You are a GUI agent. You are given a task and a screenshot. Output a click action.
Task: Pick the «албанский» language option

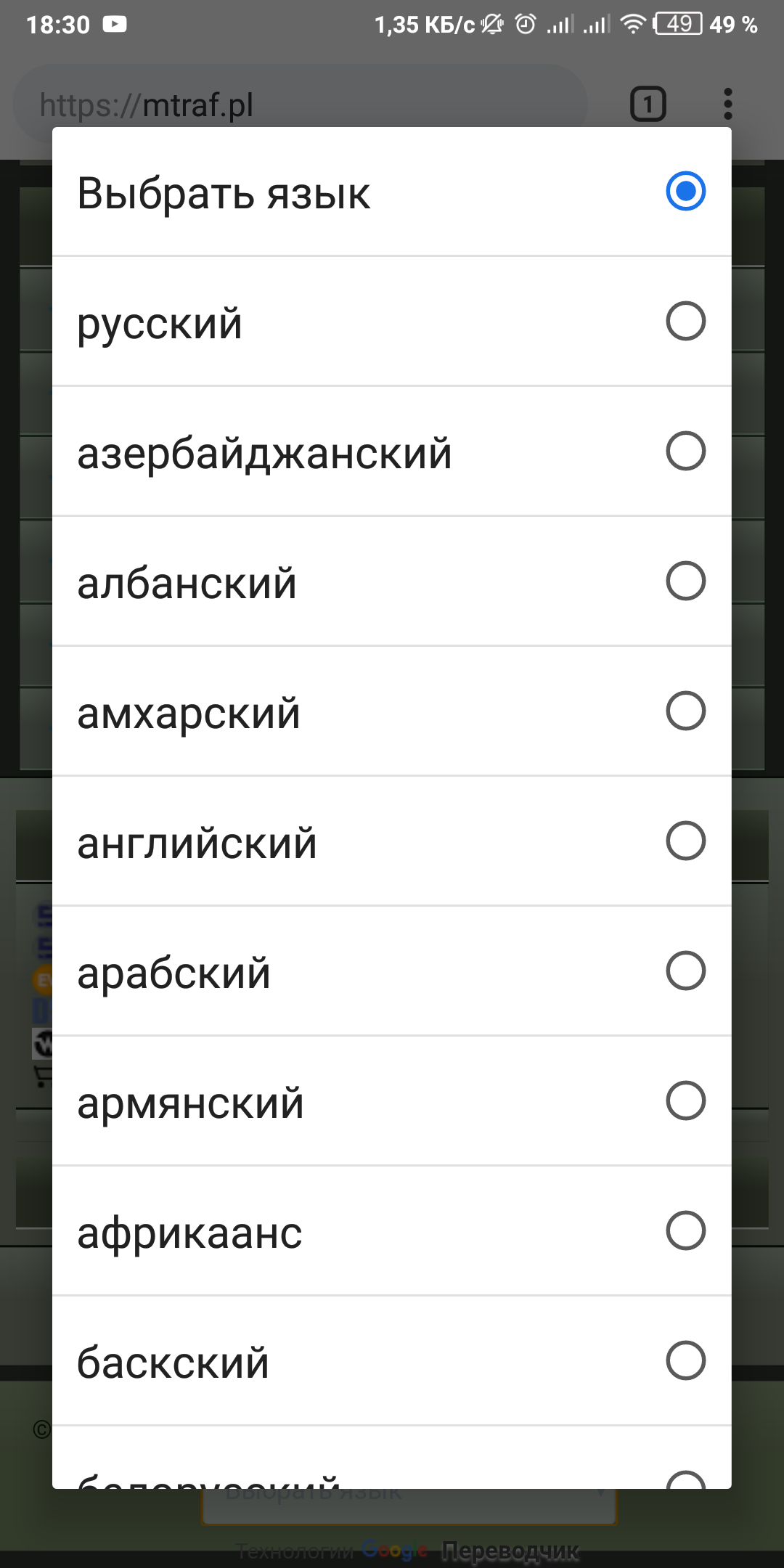pos(392,581)
